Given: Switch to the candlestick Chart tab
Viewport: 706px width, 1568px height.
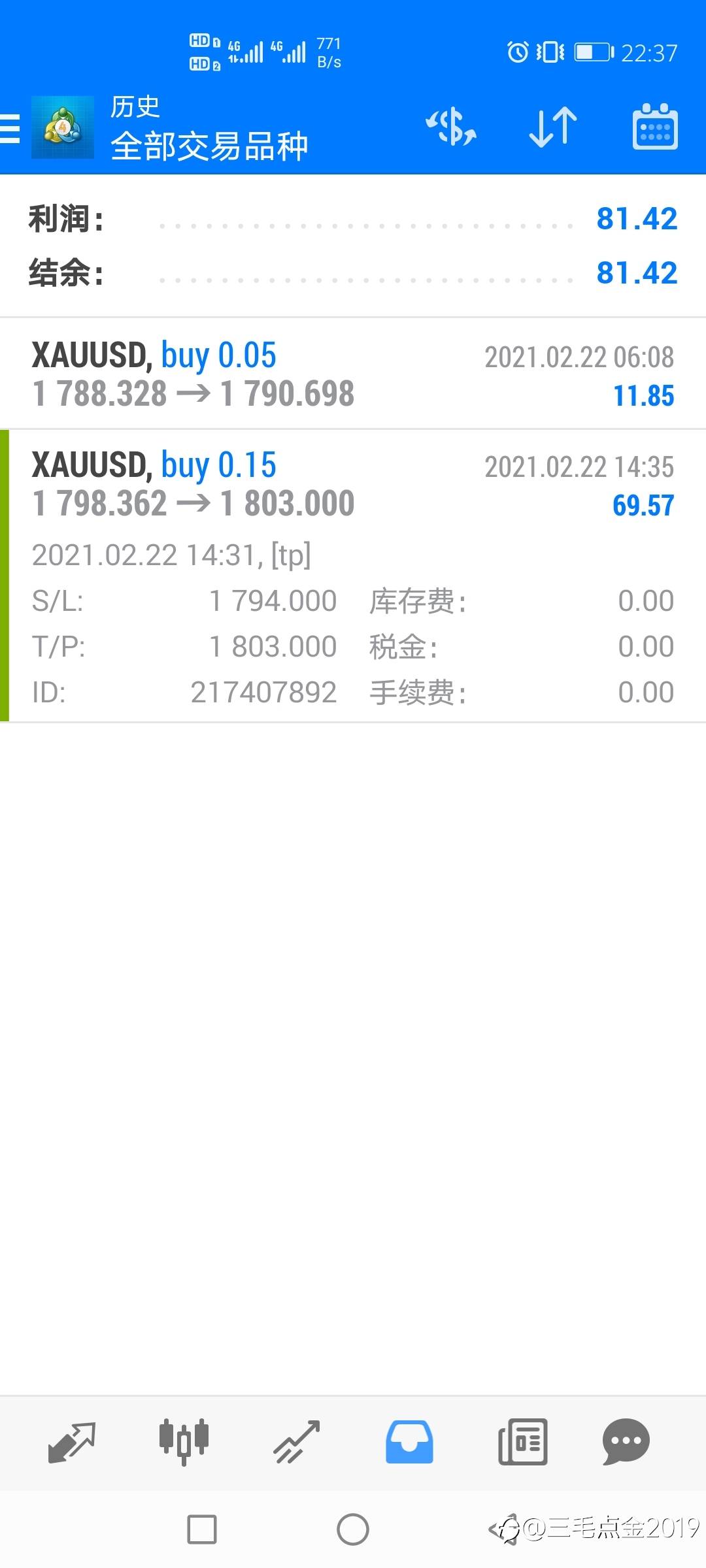Looking at the screenshot, I should coord(184,1441).
